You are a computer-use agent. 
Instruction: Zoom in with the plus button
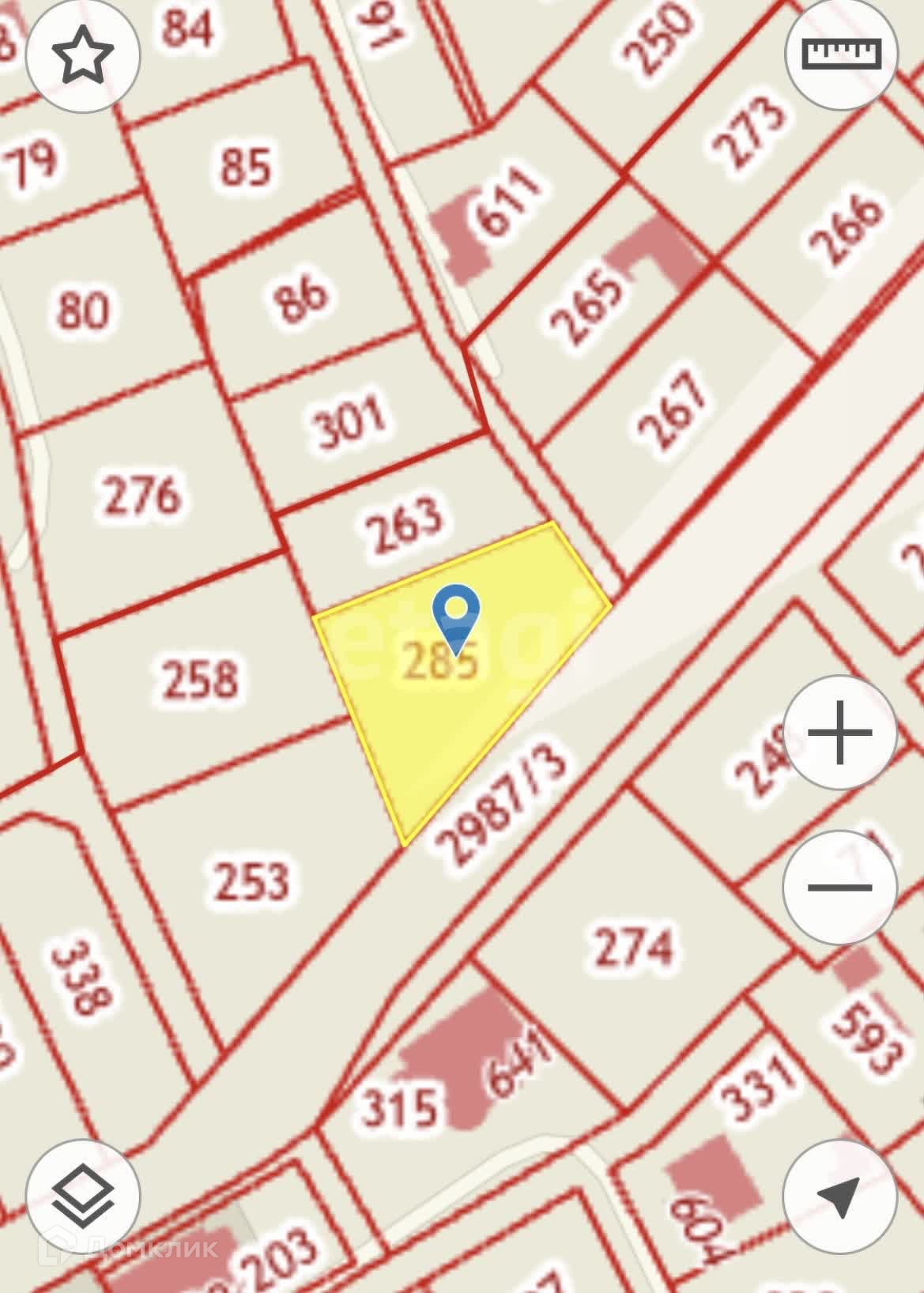[840, 733]
